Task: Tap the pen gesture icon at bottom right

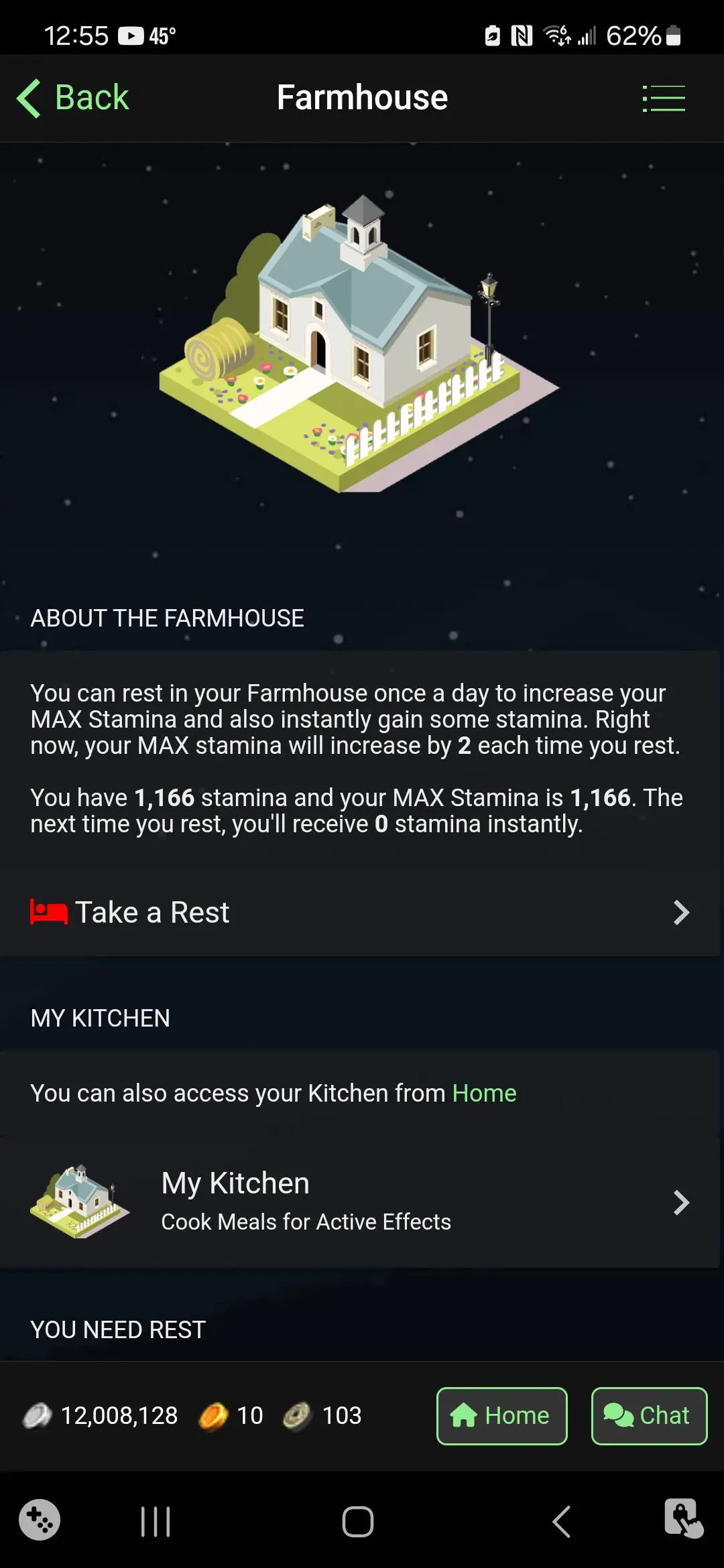Action: point(682,1521)
